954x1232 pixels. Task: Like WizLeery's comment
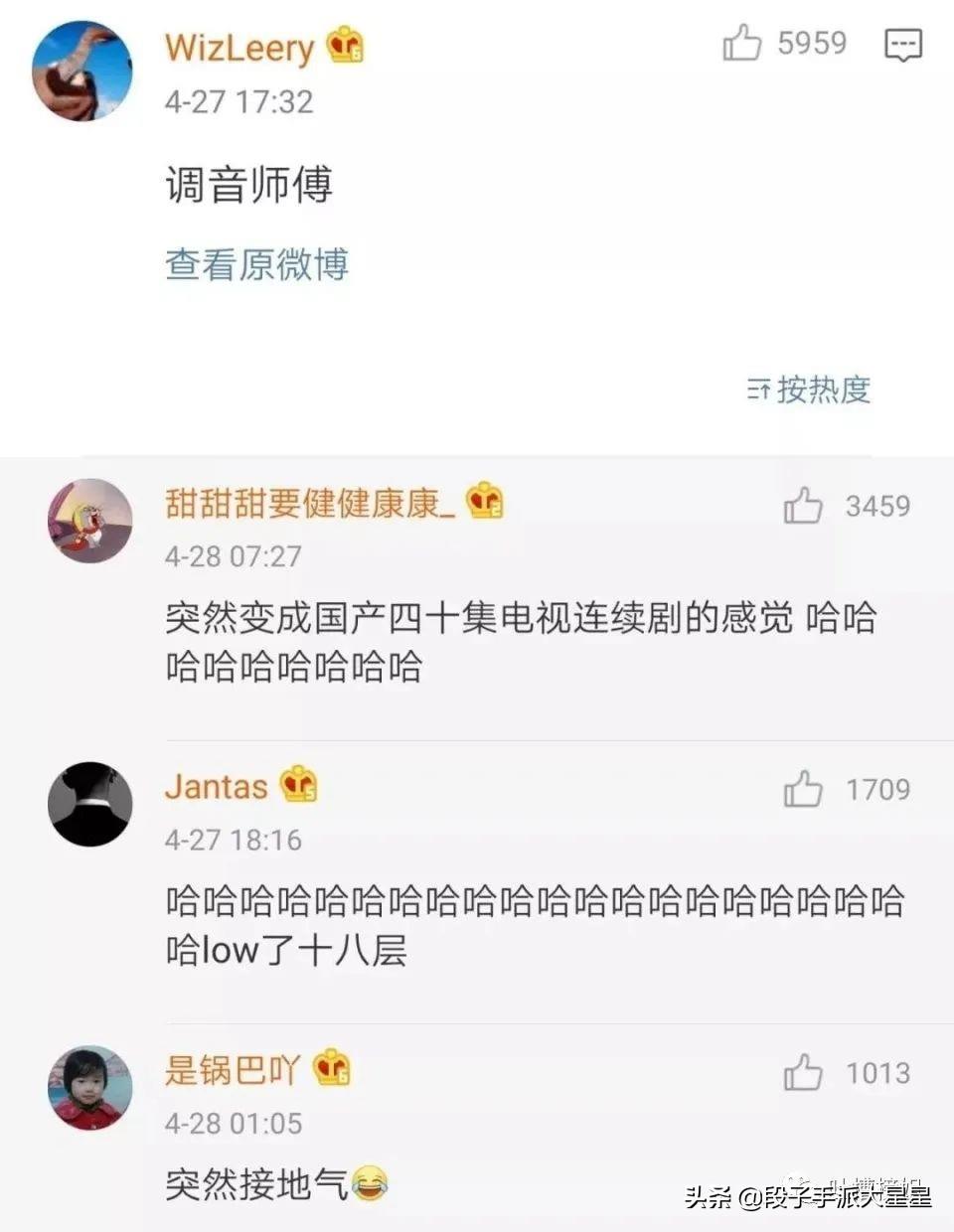click(x=742, y=44)
